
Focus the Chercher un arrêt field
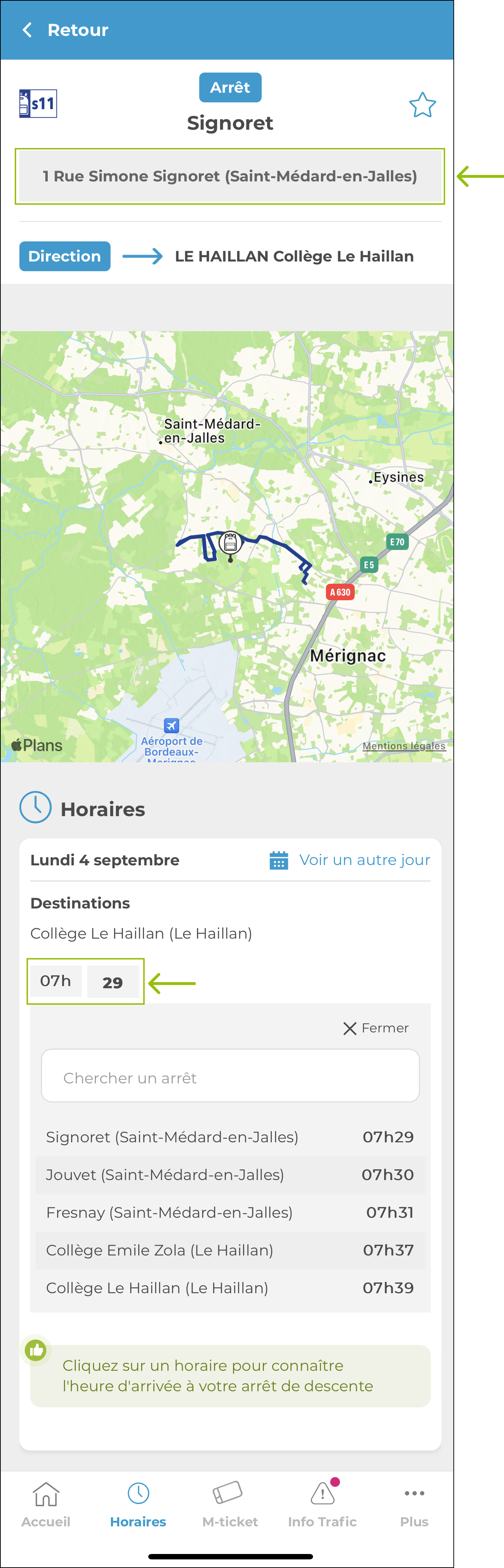point(230,1078)
